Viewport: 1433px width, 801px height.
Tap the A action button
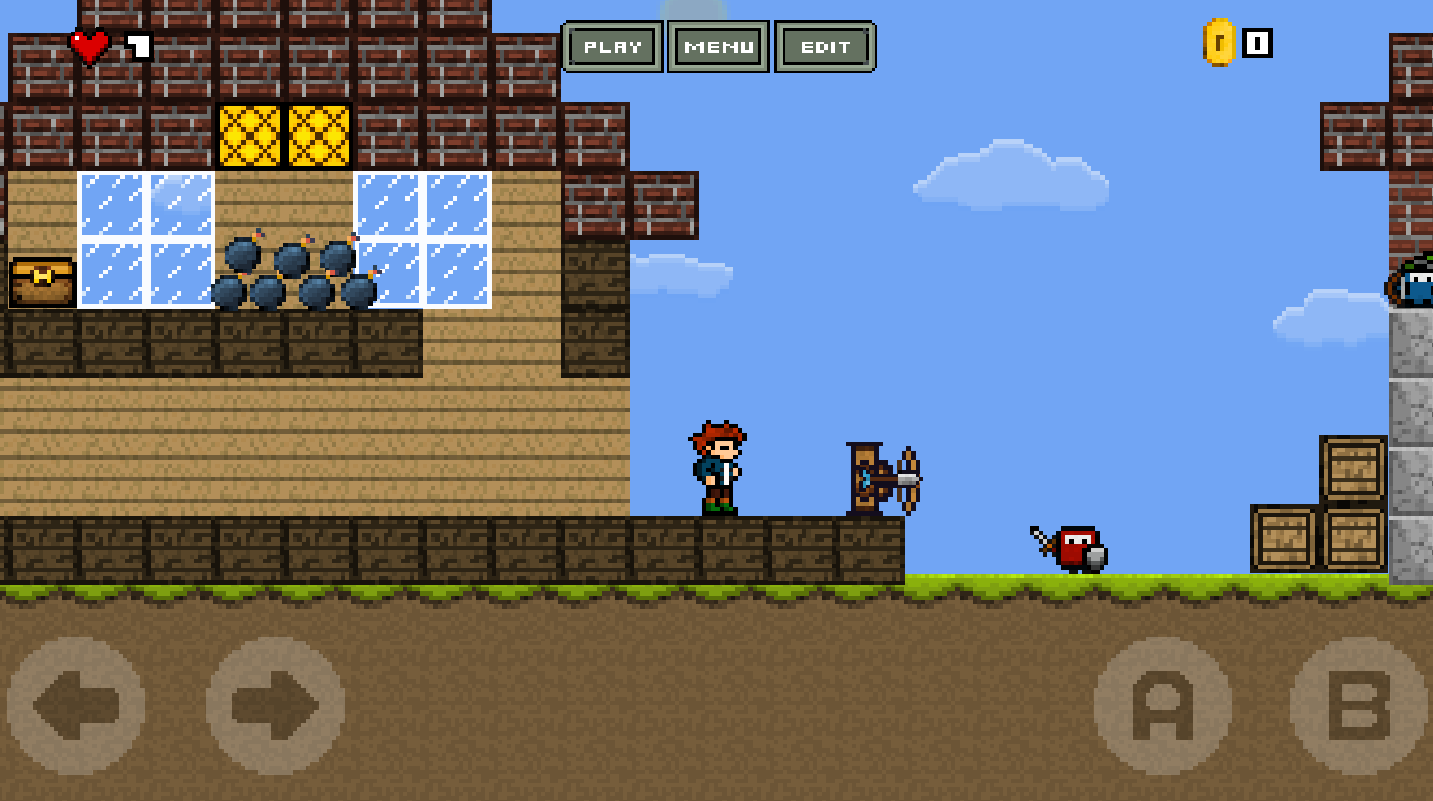coord(1162,706)
